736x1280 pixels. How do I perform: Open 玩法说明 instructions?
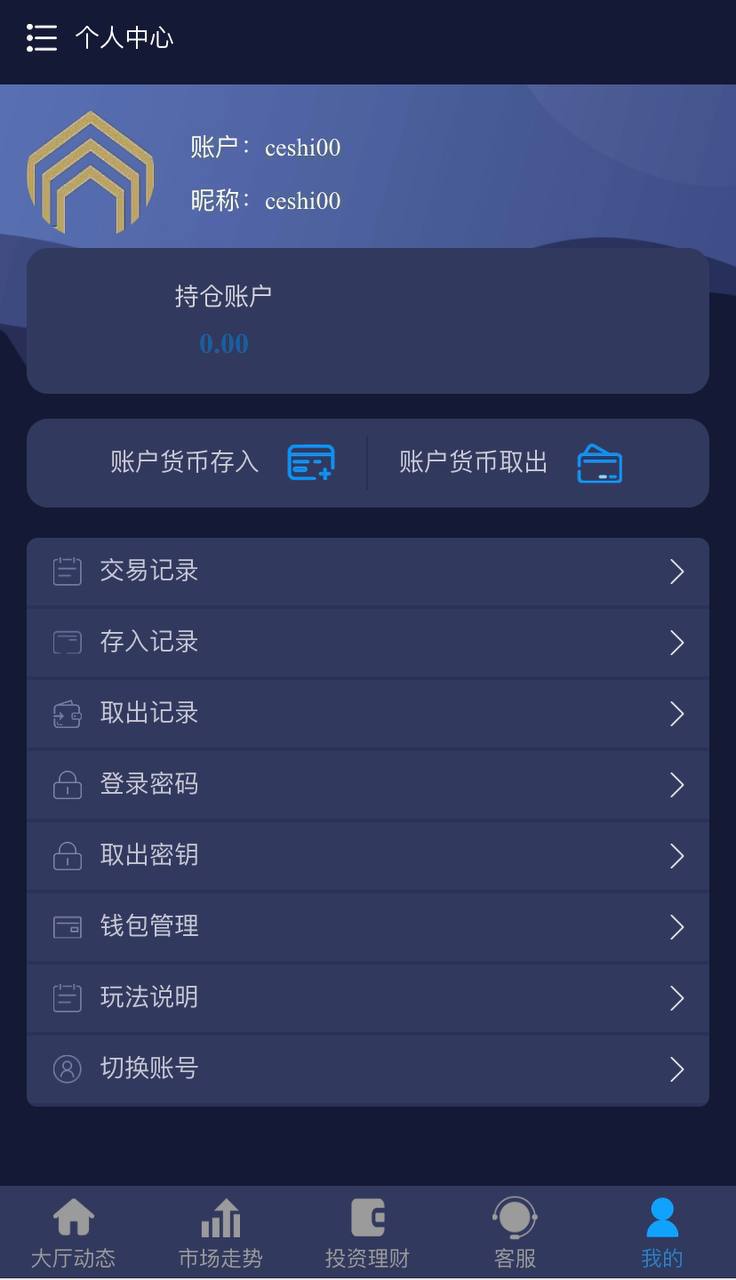pyautogui.click(x=367, y=997)
